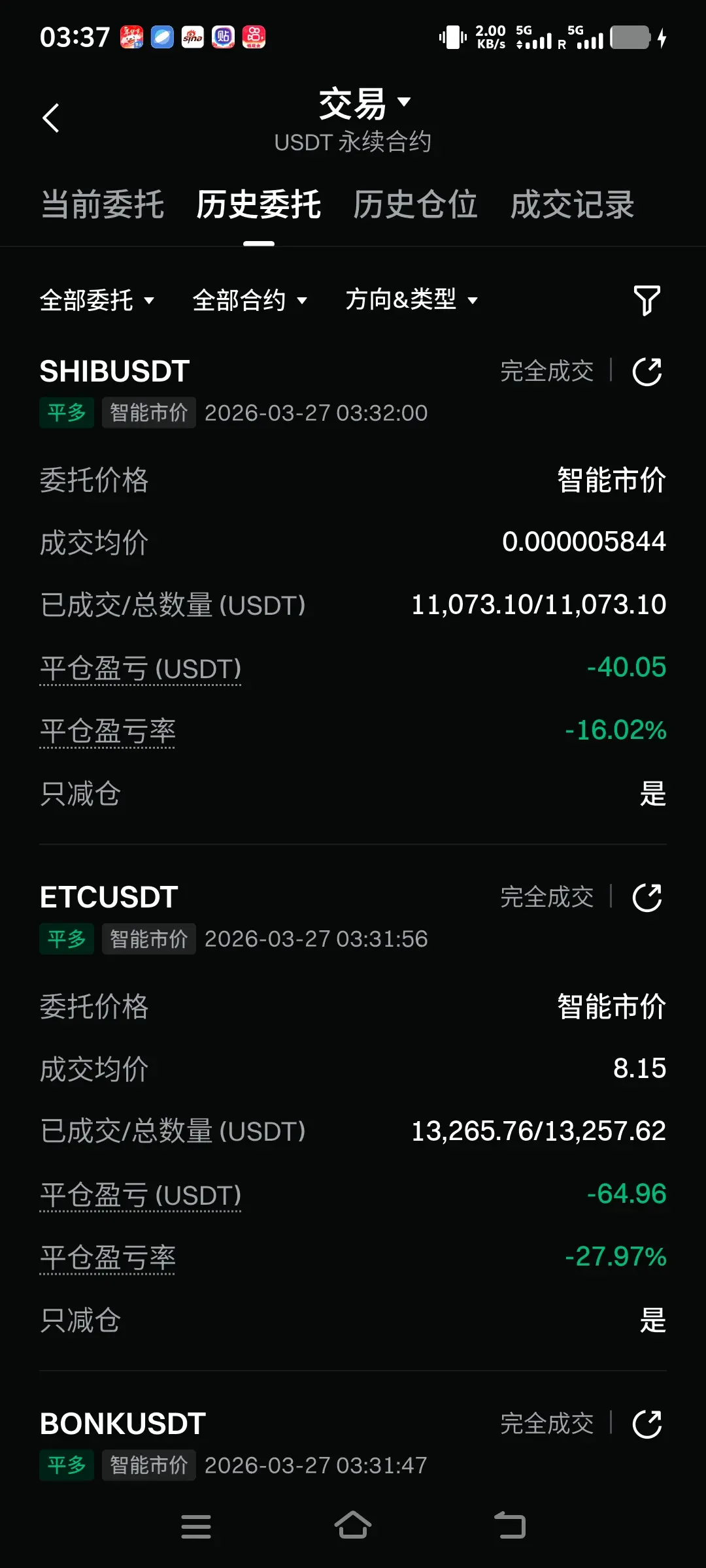Switch to the 当前委托 tab
This screenshot has height=1568, width=706.
pyautogui.click(x=102, y=205)
